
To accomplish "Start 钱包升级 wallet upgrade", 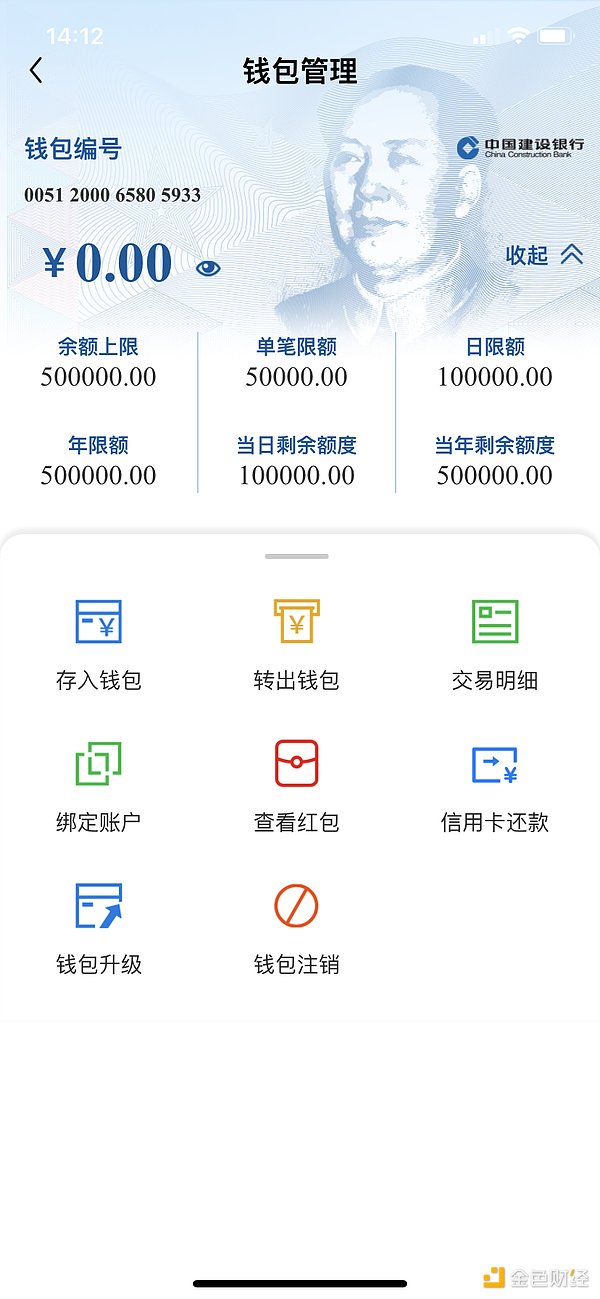I will (99, 928).
